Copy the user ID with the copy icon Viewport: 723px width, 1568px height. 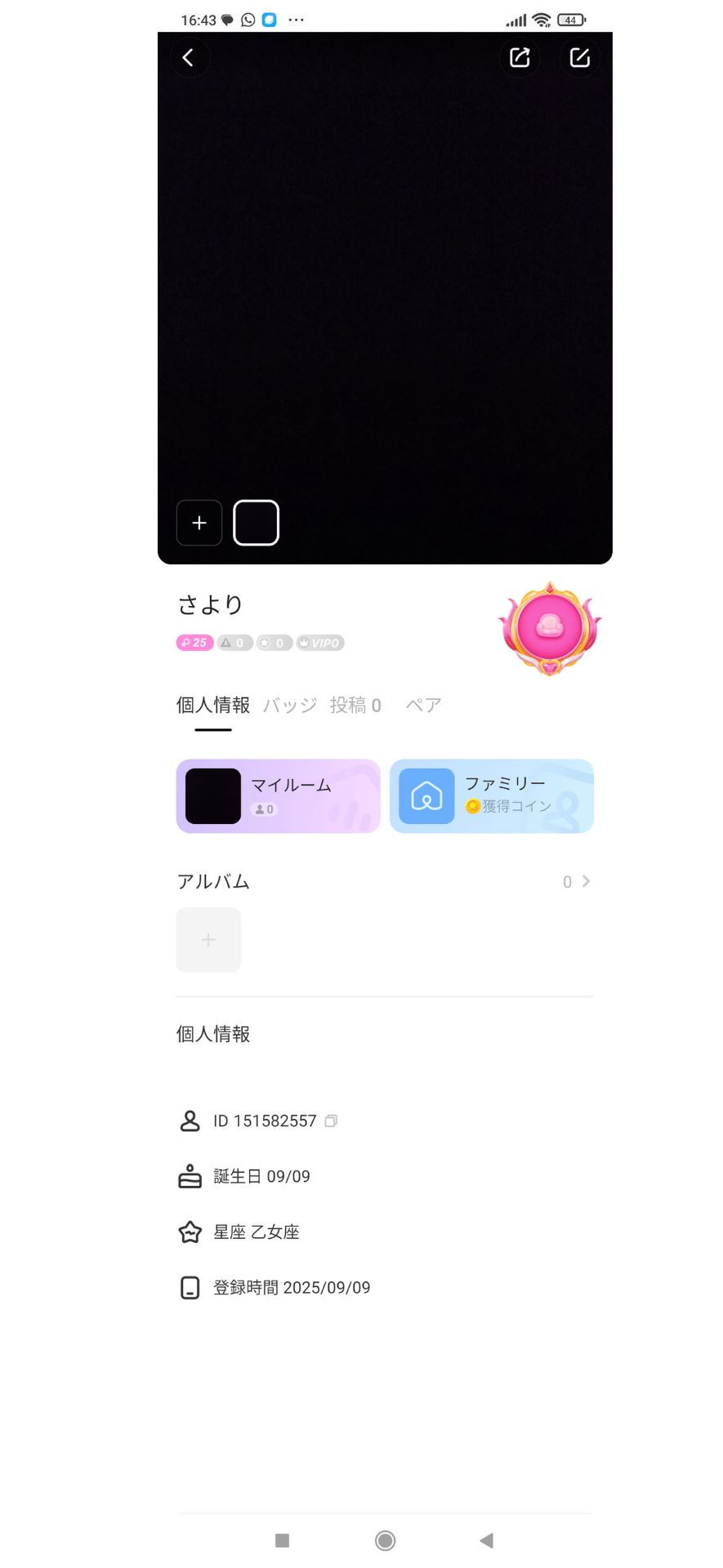coord(330,1120)
